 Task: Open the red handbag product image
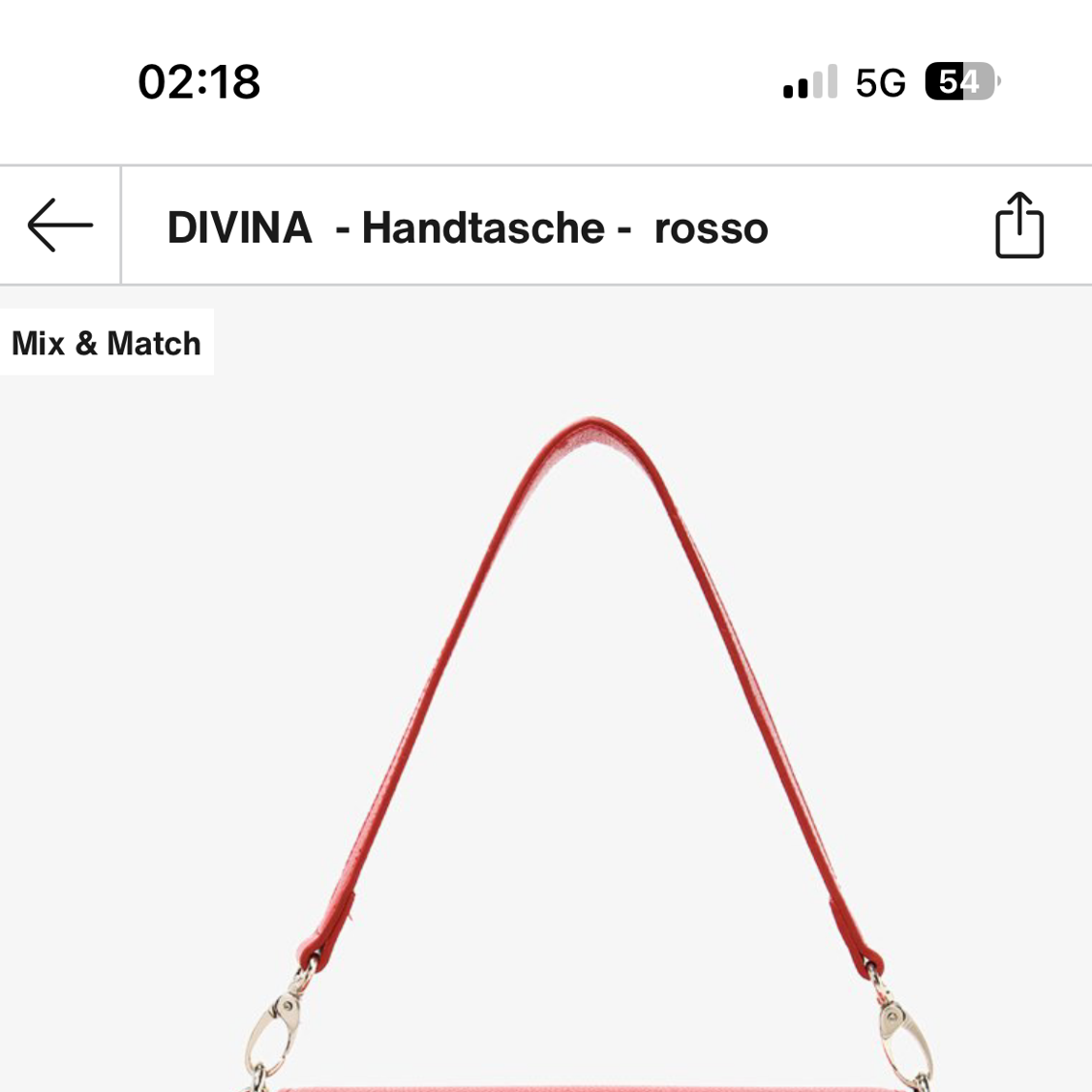[x=592, y=736]
